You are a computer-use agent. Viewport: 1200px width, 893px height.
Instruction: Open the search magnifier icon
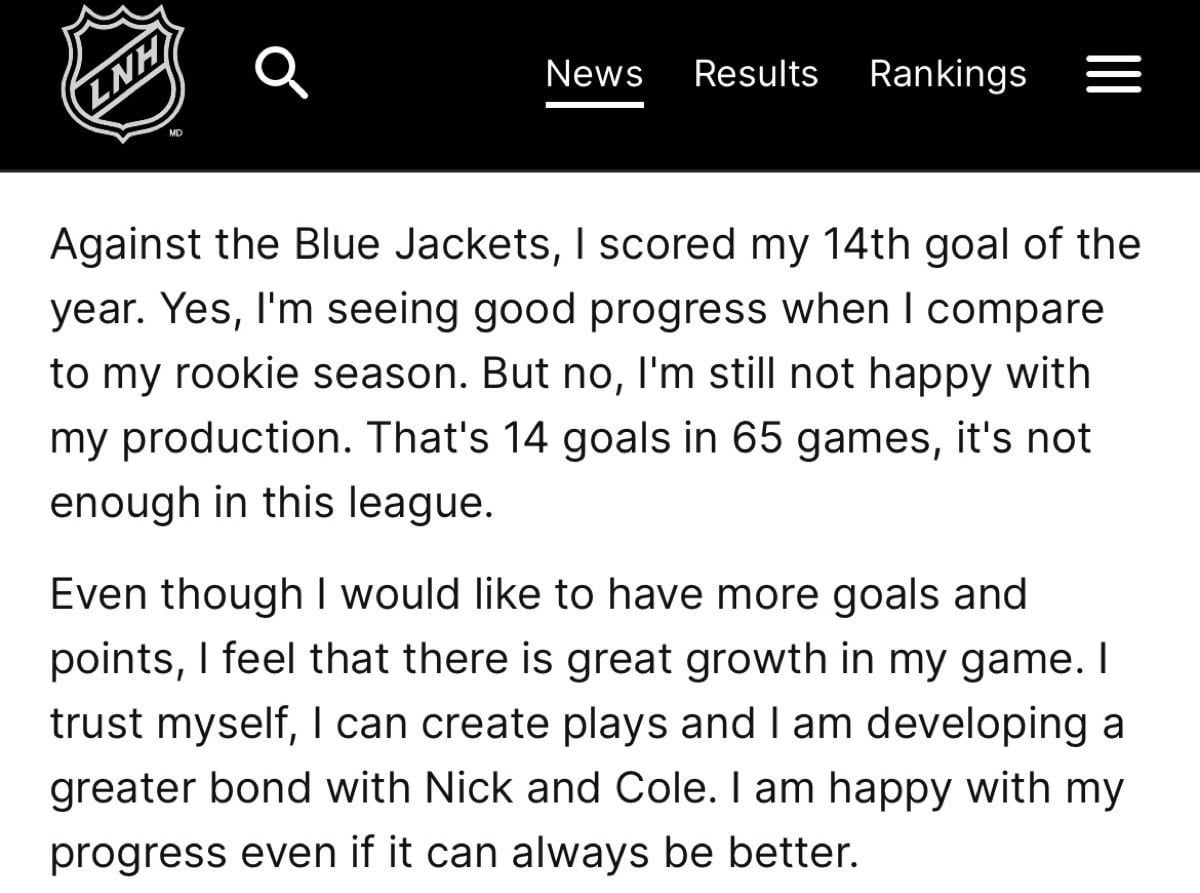(281, 74)
